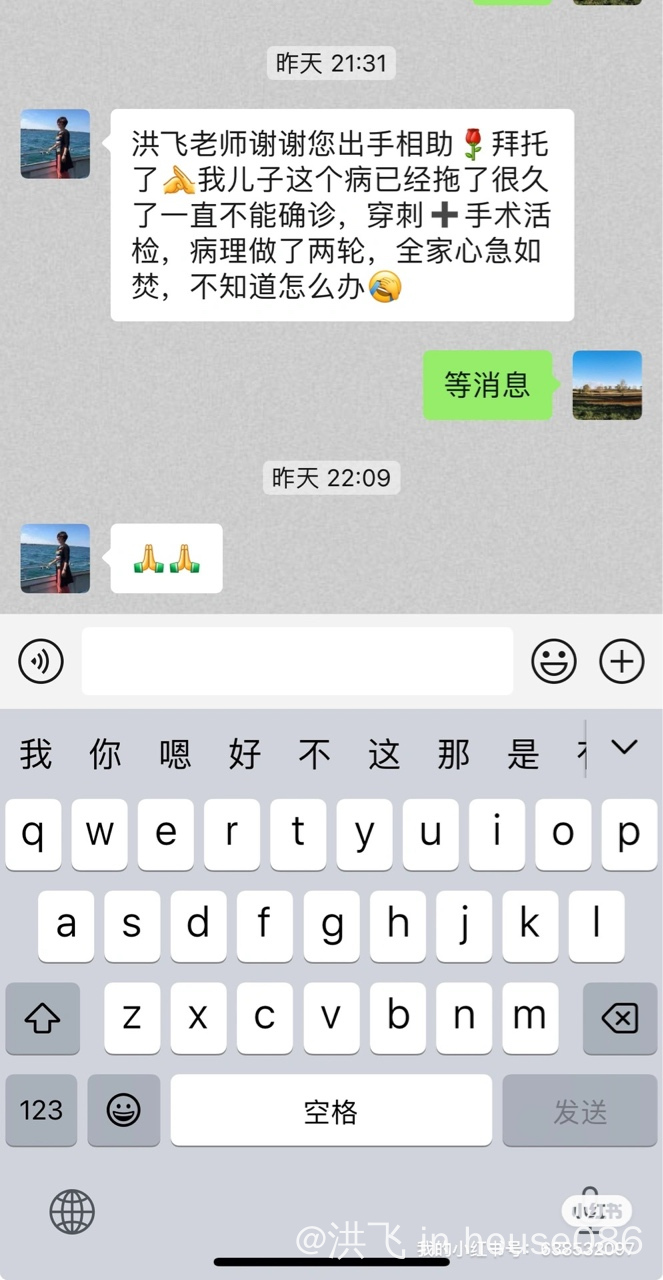The image size is (663, 1280).
Task: Open the keyboard emoji key
Action: coord(124,1110)
